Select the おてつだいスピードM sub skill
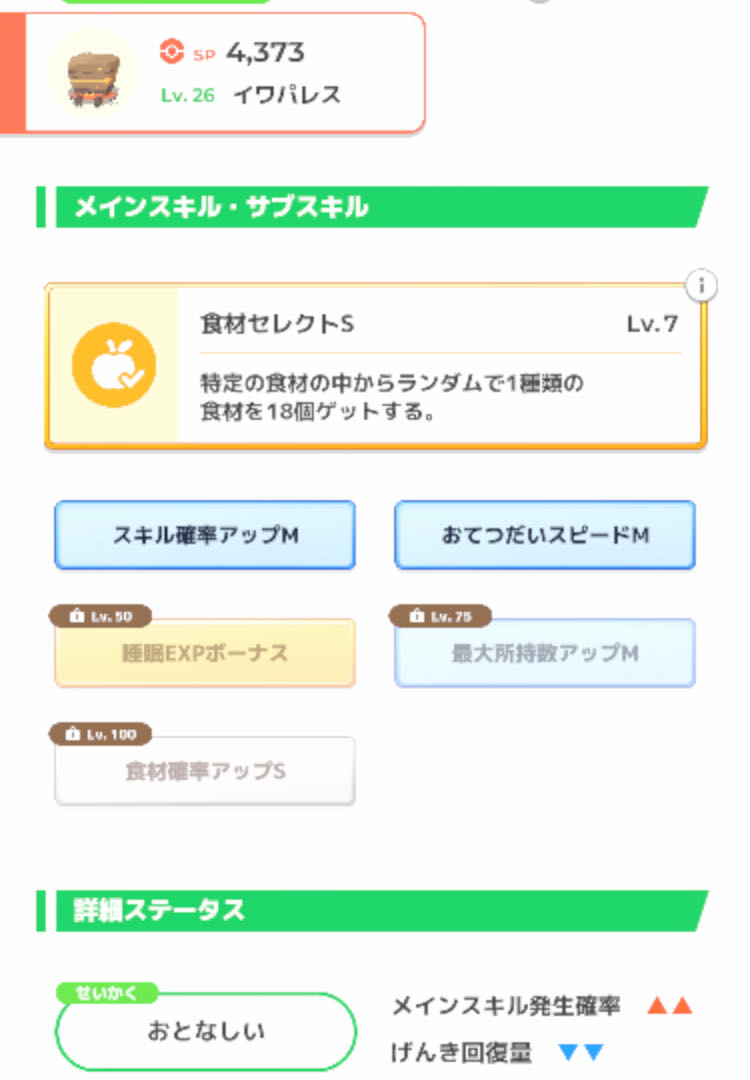 click(545, 535)
